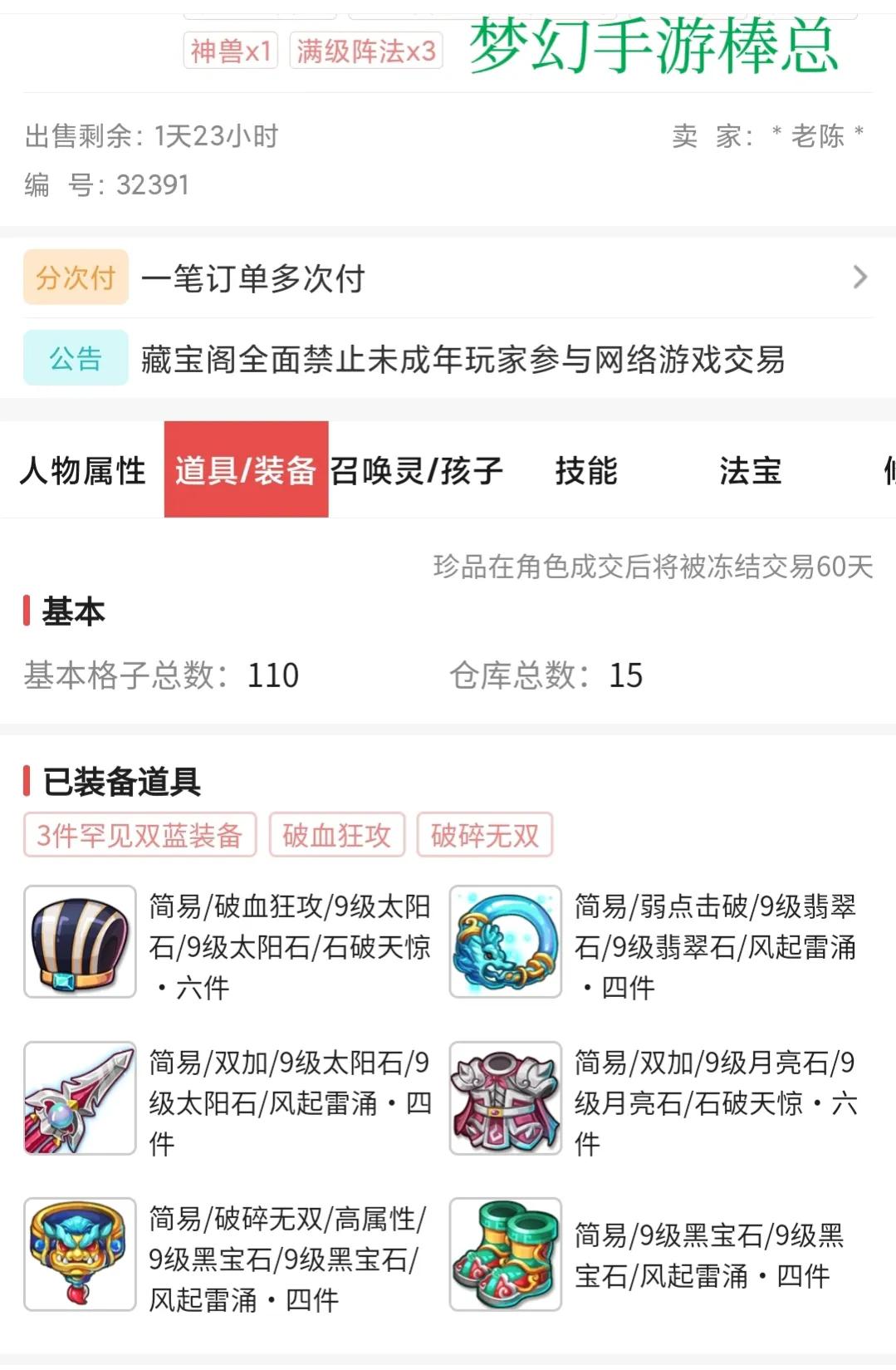Select the 技能 tab
This screenshot has height=1370, width=896.
pyautogui.click(x=586, y=471)
